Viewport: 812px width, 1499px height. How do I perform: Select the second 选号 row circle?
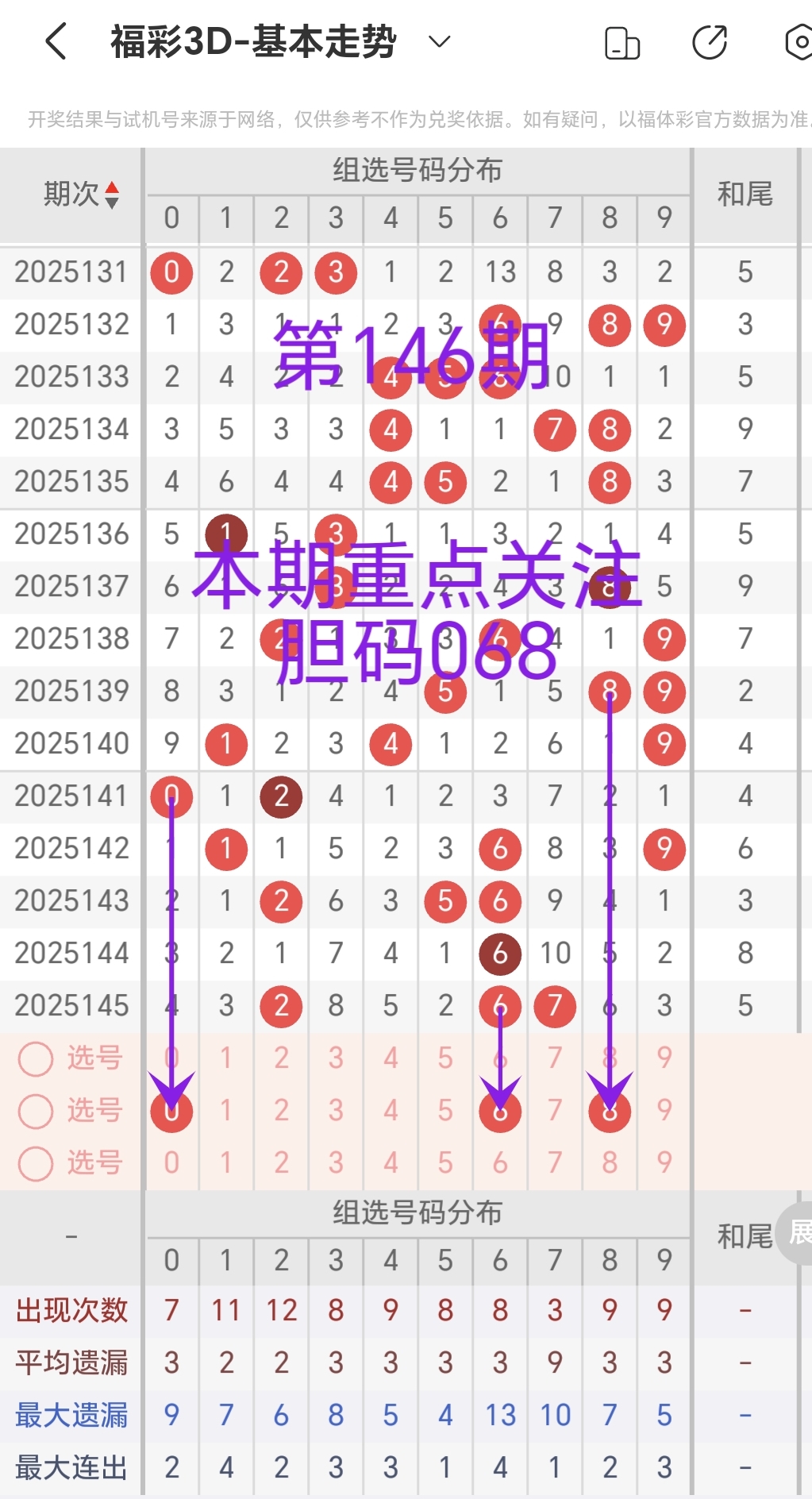coord(35,1112)
